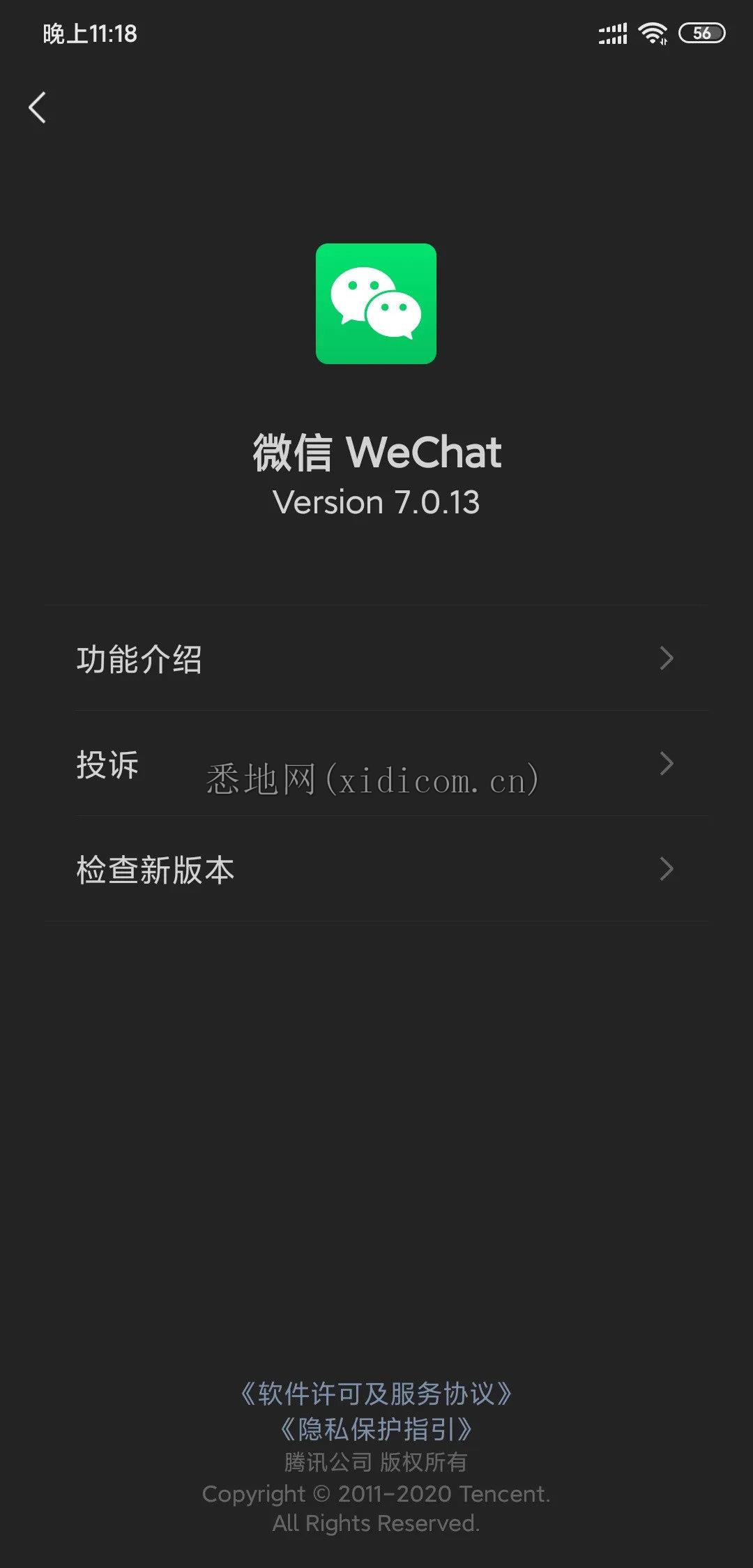753x1568 pixels.
Task: Open the 投诉 complaint row
Action: pos(376,764)
